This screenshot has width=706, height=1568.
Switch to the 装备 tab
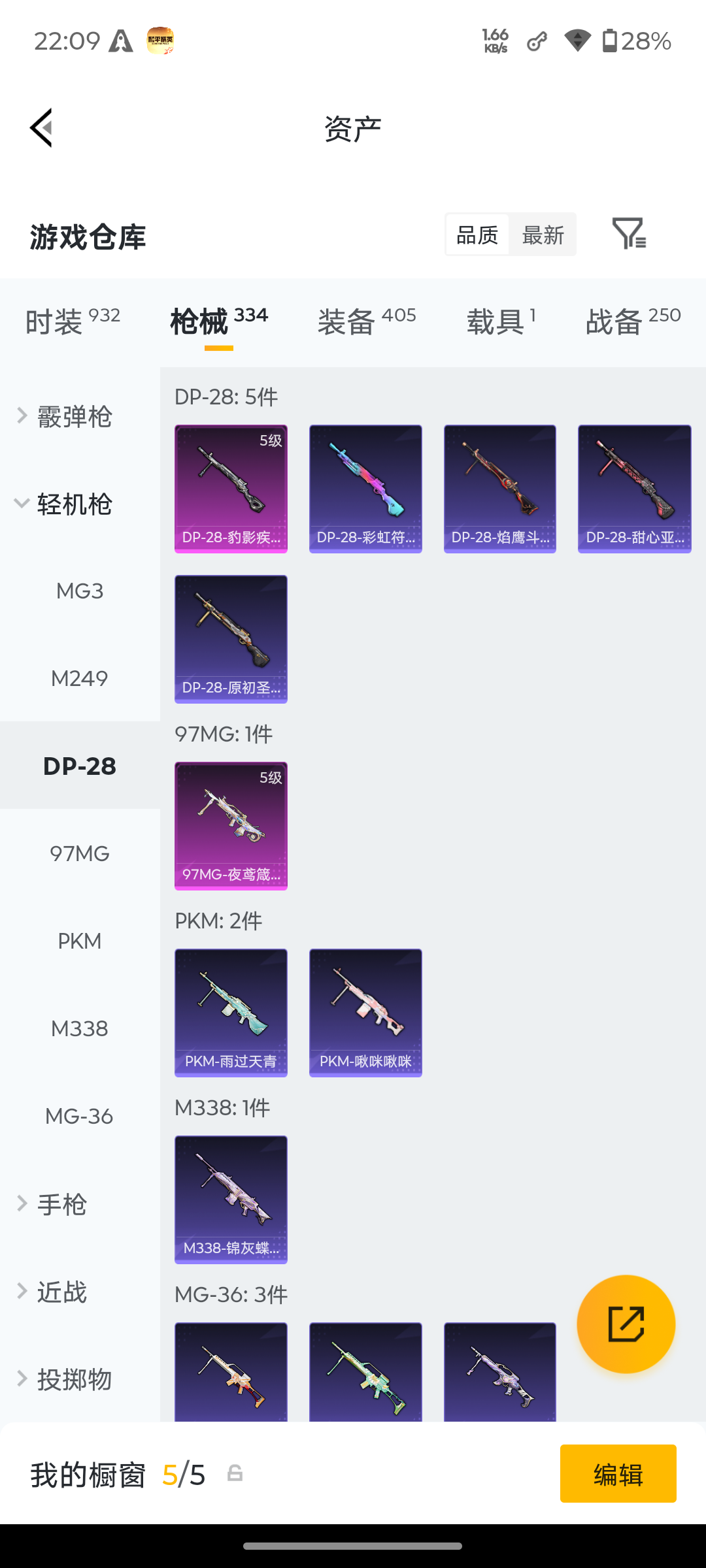[367, 321]
